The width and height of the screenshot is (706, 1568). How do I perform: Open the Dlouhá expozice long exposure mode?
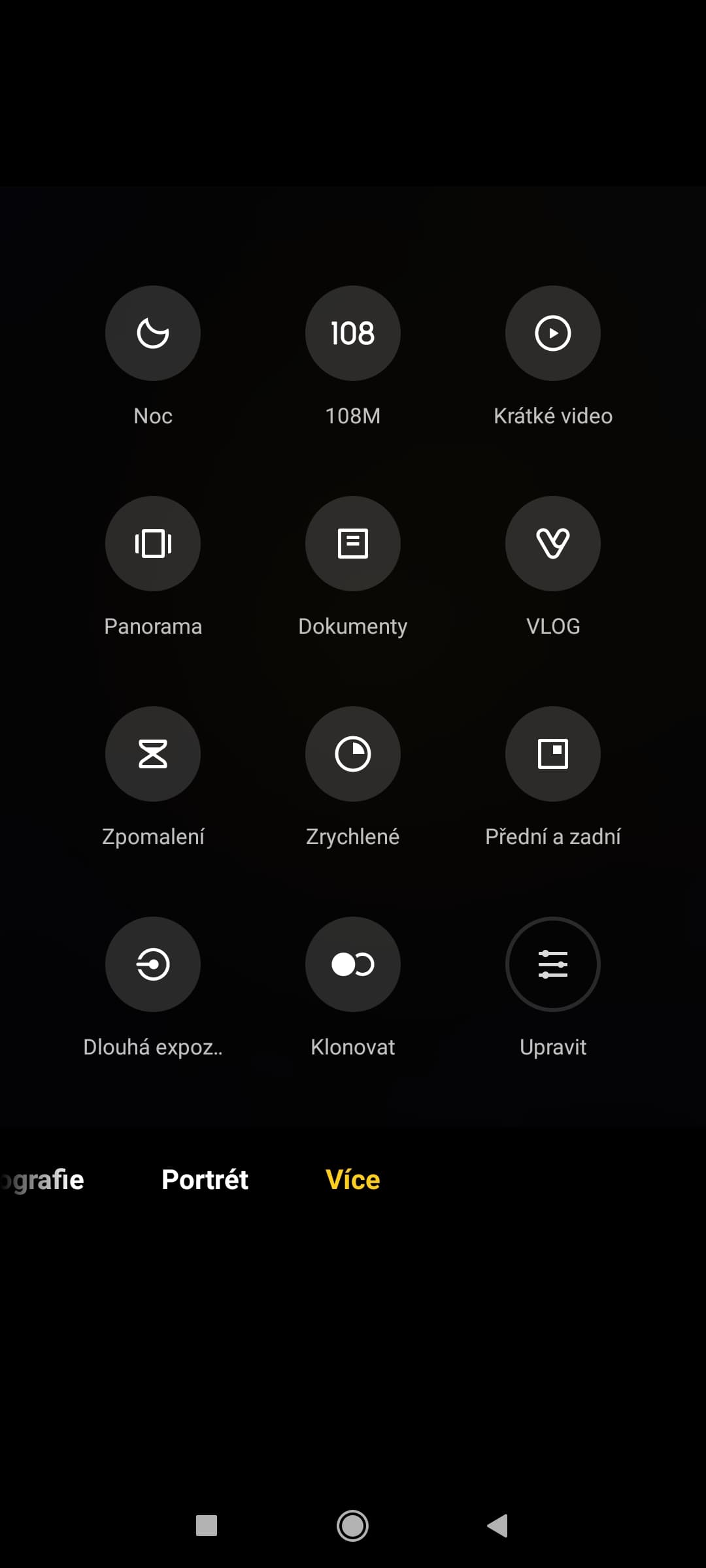(153, 965)
